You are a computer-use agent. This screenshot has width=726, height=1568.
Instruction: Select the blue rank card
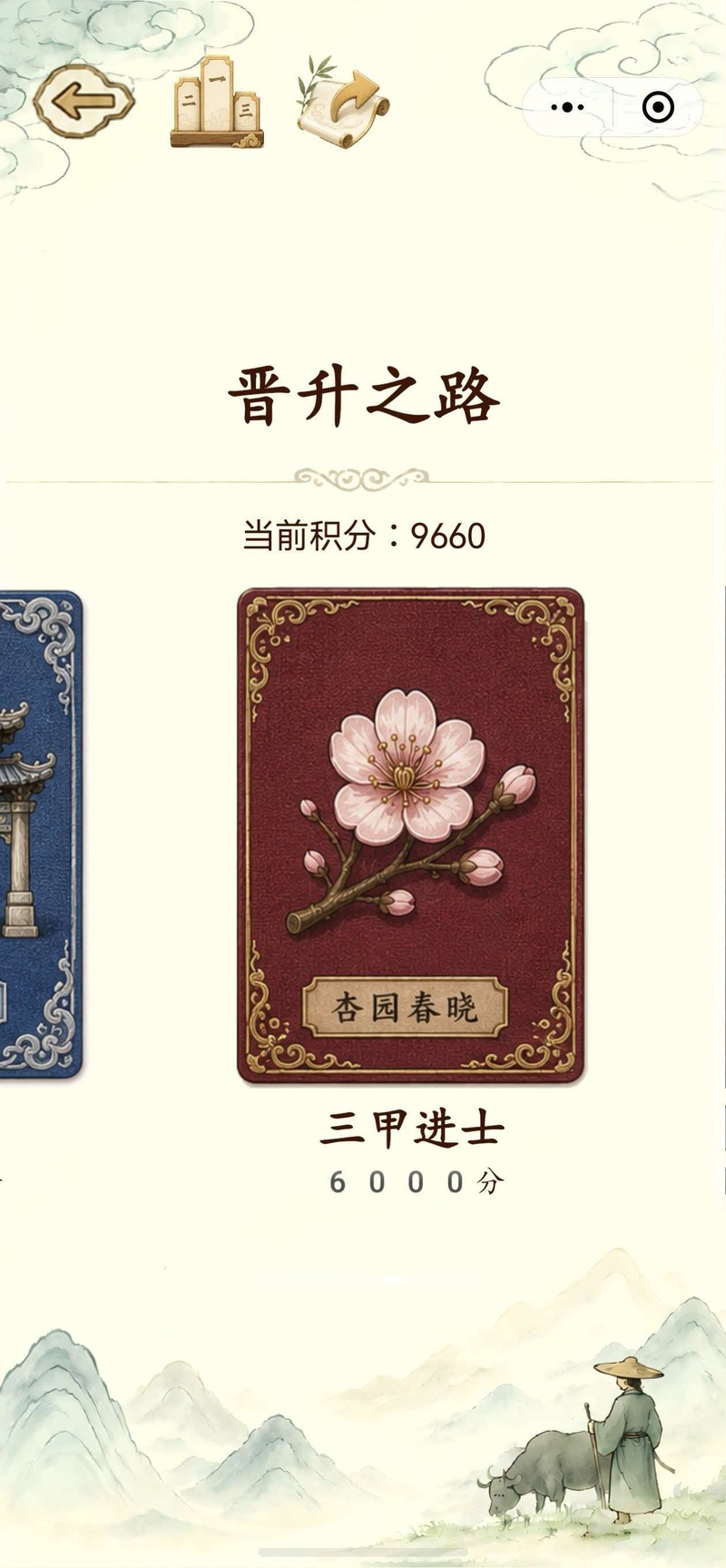click(40, 834)
